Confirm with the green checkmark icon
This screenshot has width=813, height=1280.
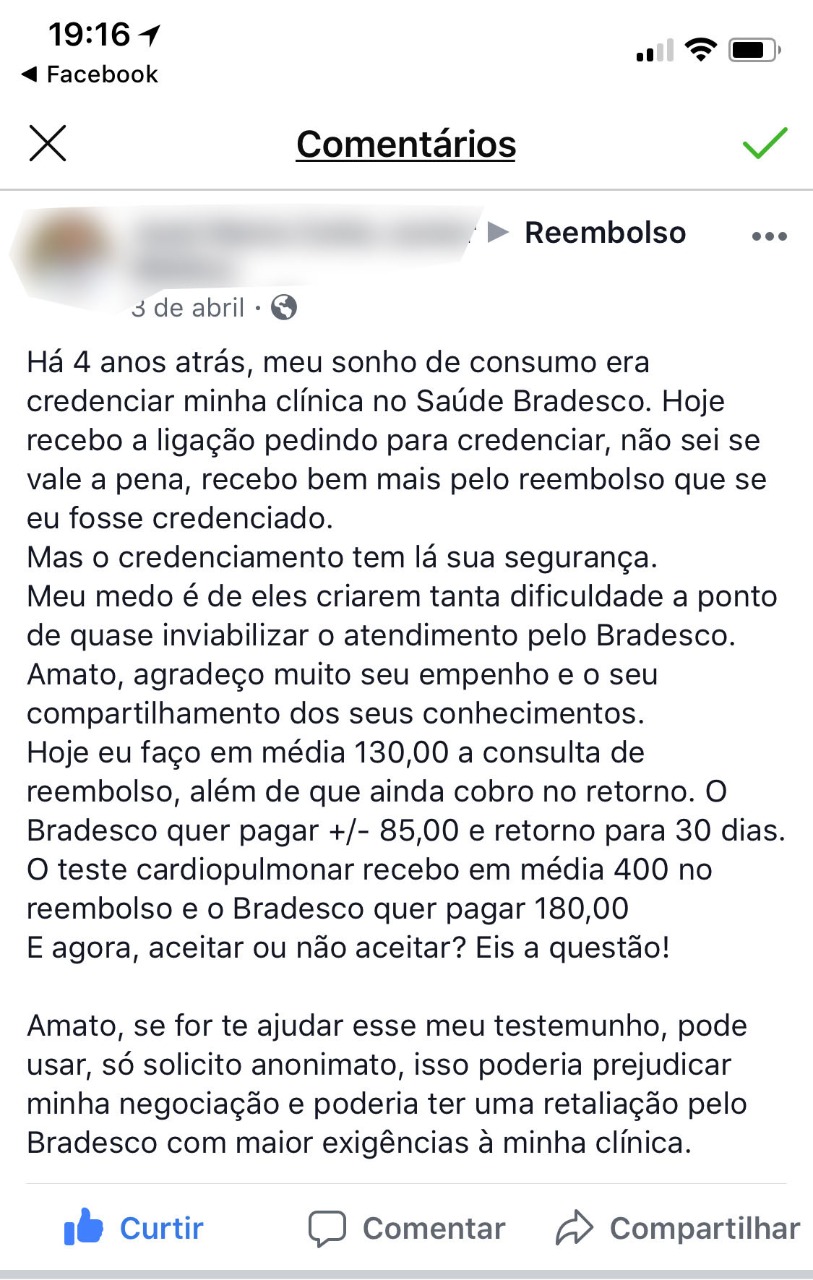point(763,144)
